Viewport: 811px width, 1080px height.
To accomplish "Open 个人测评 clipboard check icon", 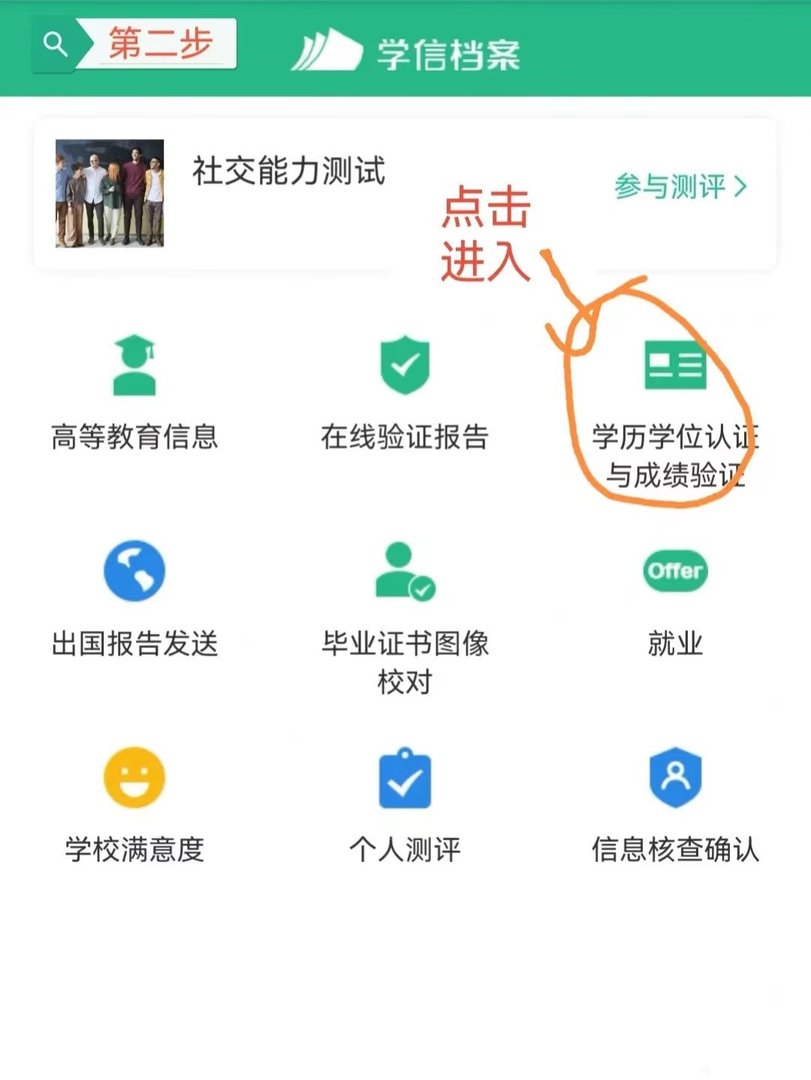I will 404,778.
